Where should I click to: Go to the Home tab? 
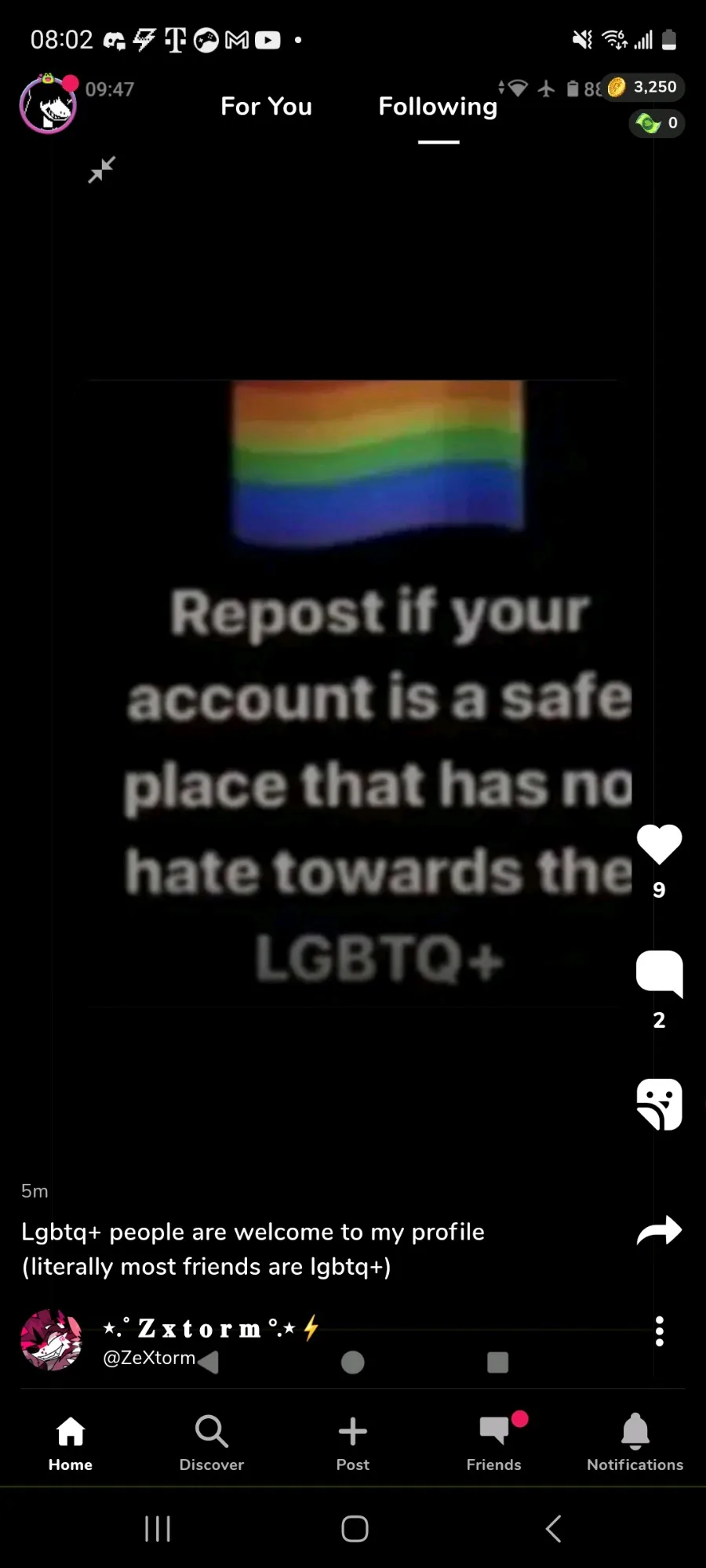(x=71, y=1443)
